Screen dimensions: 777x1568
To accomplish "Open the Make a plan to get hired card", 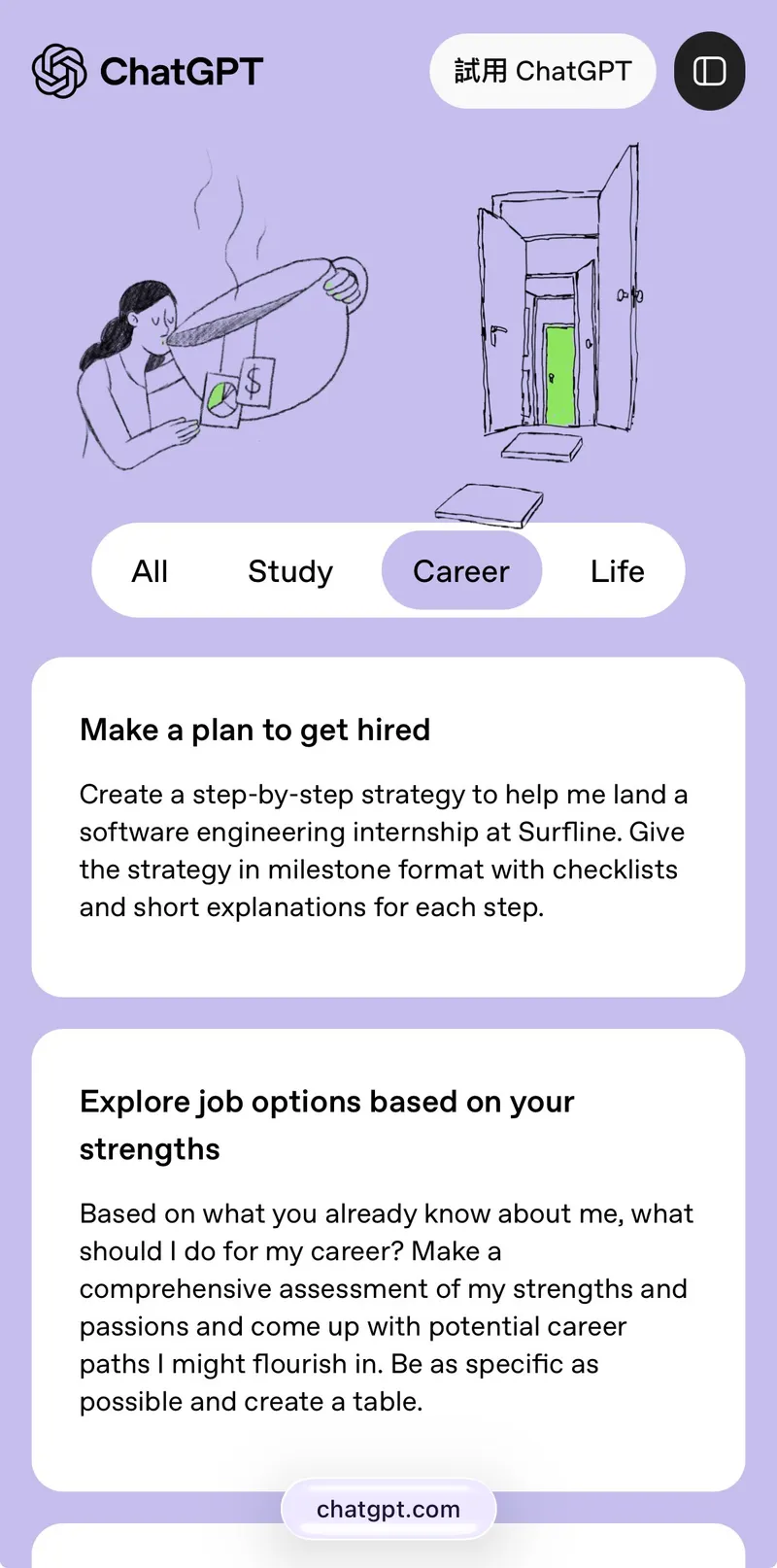I will tap(388, 826).
